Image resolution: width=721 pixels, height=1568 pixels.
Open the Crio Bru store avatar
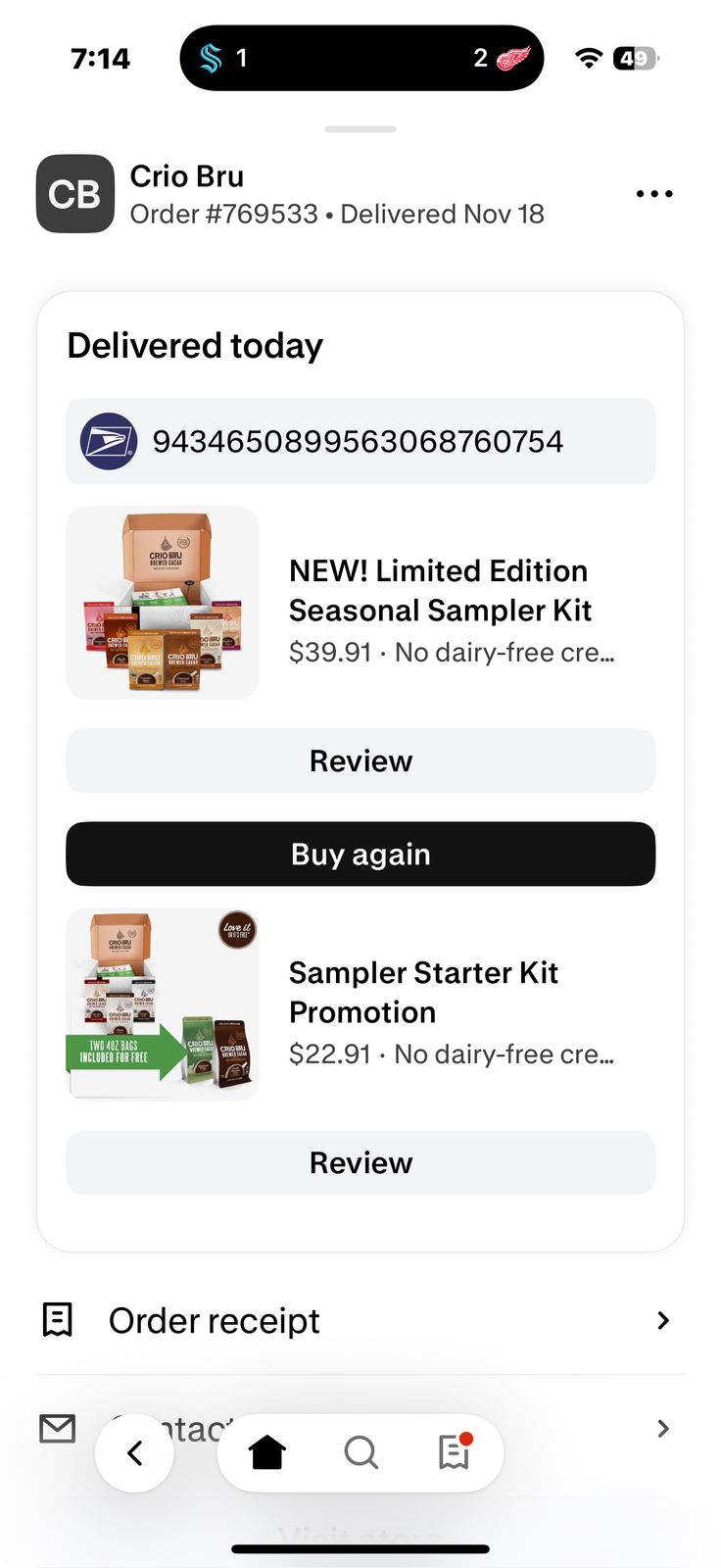pyautogui.click(x=75, y=194)
